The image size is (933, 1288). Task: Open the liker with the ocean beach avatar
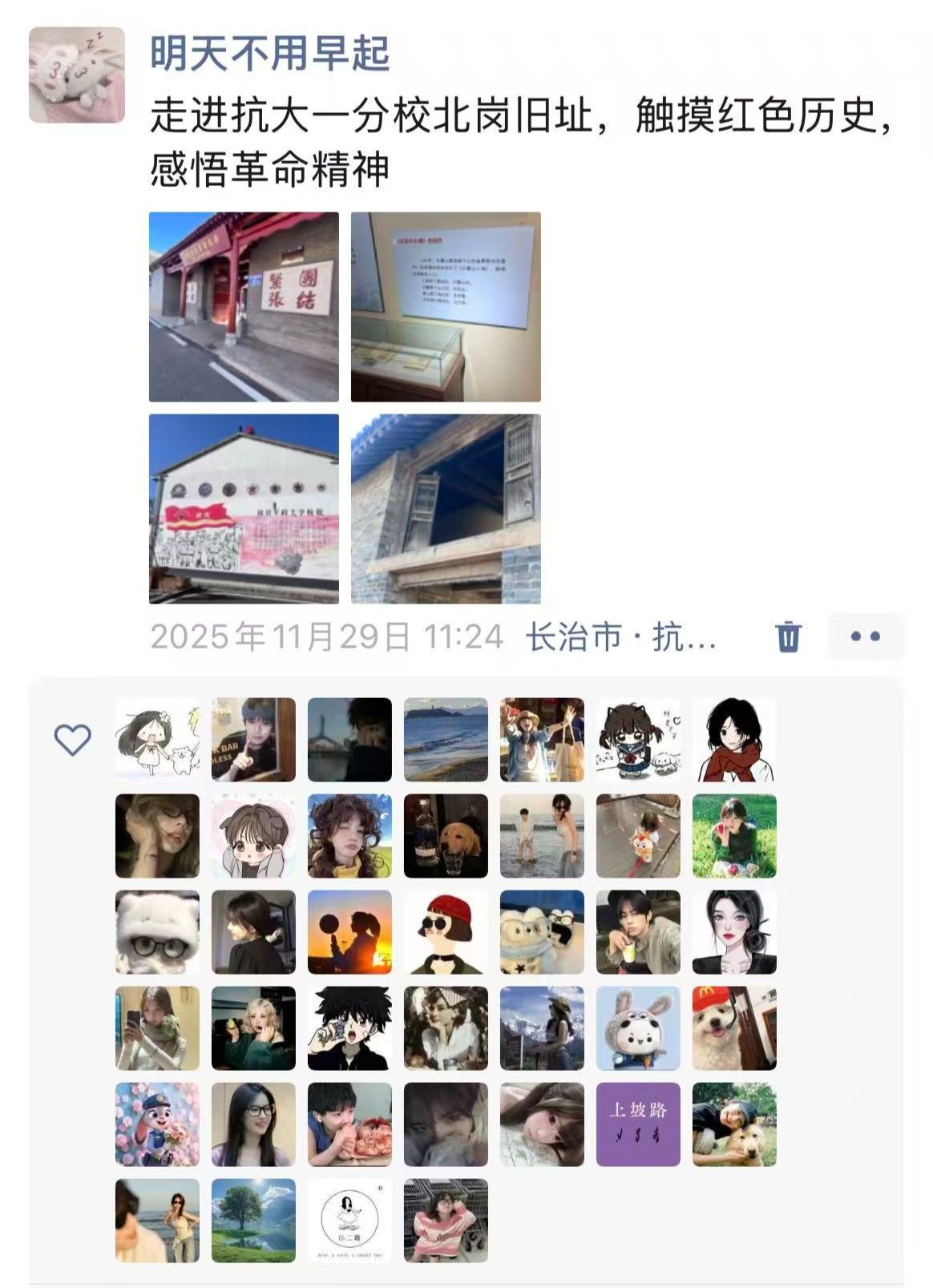click(x=446, y=740)
